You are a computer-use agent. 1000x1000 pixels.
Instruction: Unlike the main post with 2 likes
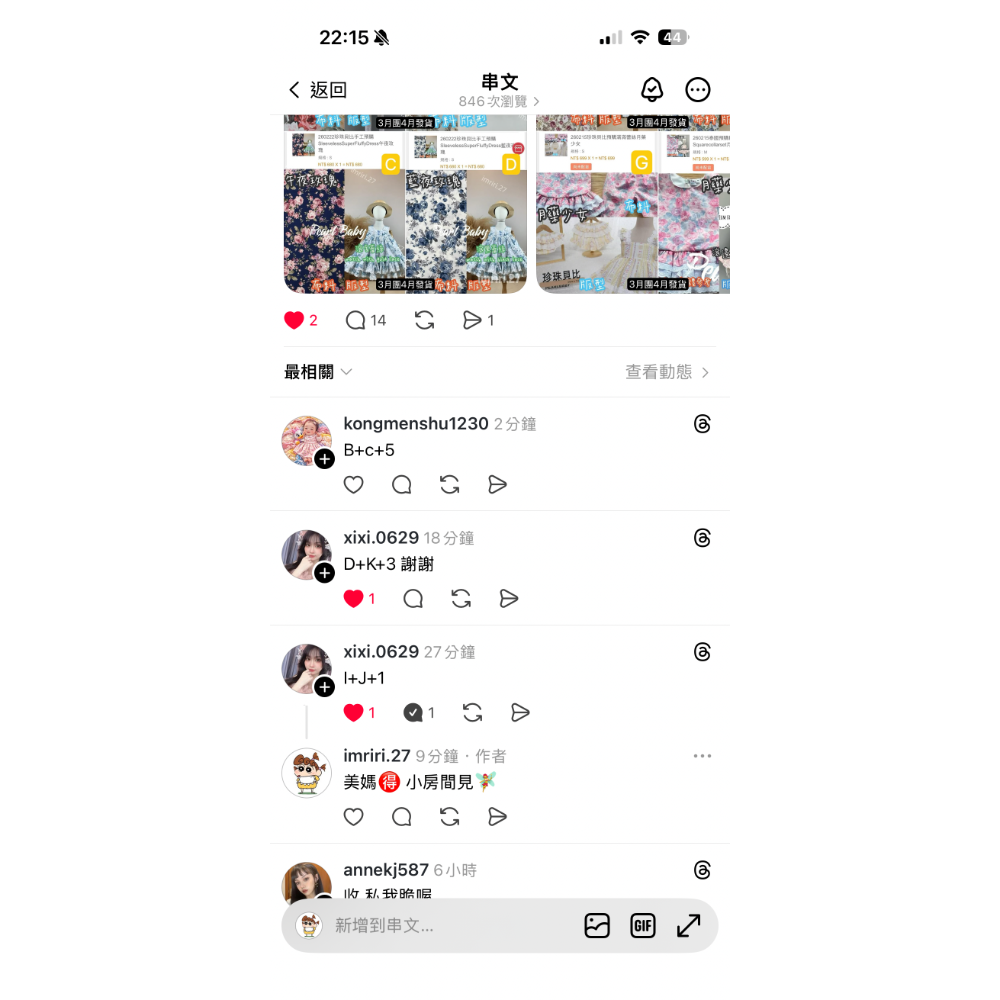(294, 320)
